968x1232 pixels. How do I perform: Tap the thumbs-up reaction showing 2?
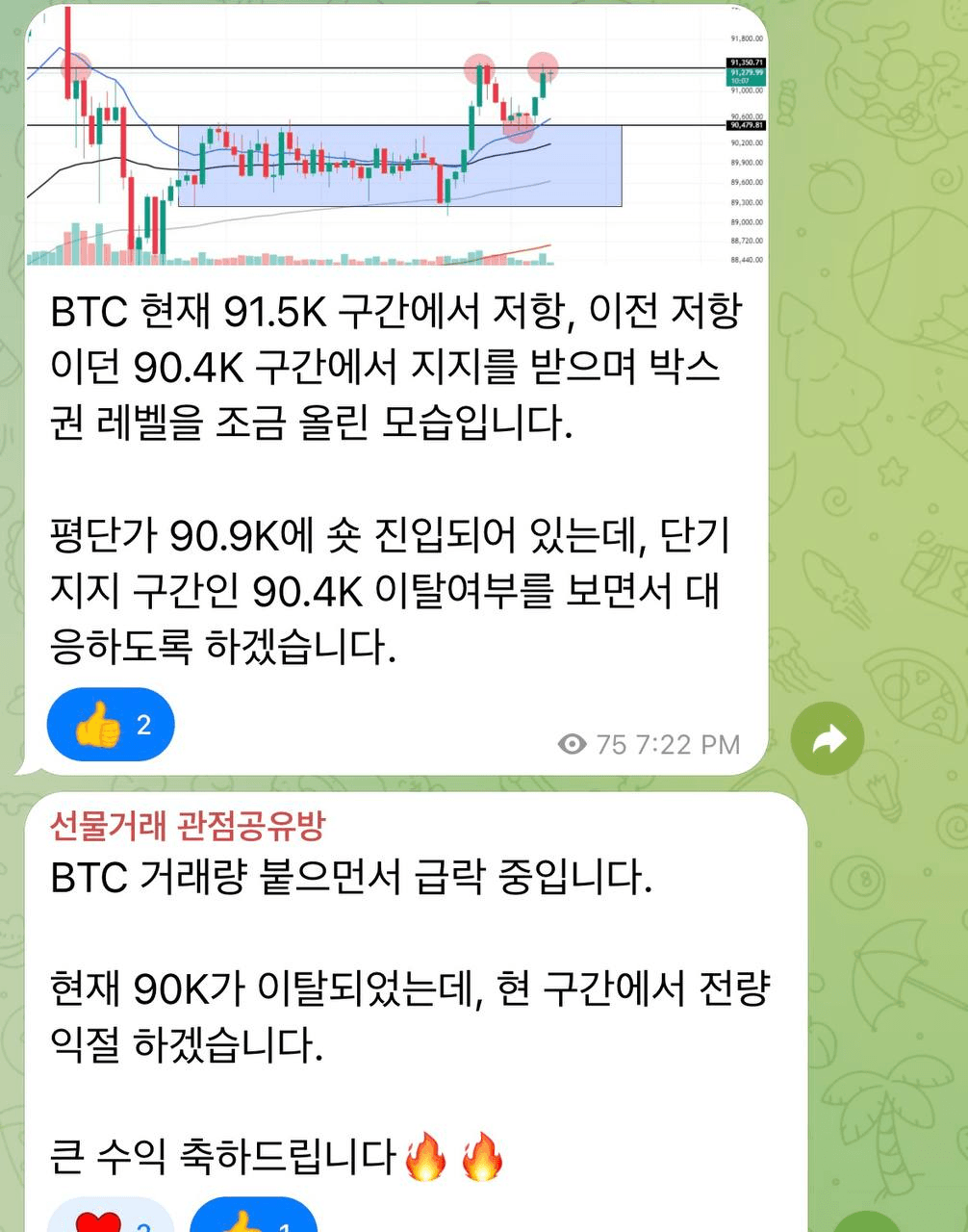click(111, 724)
